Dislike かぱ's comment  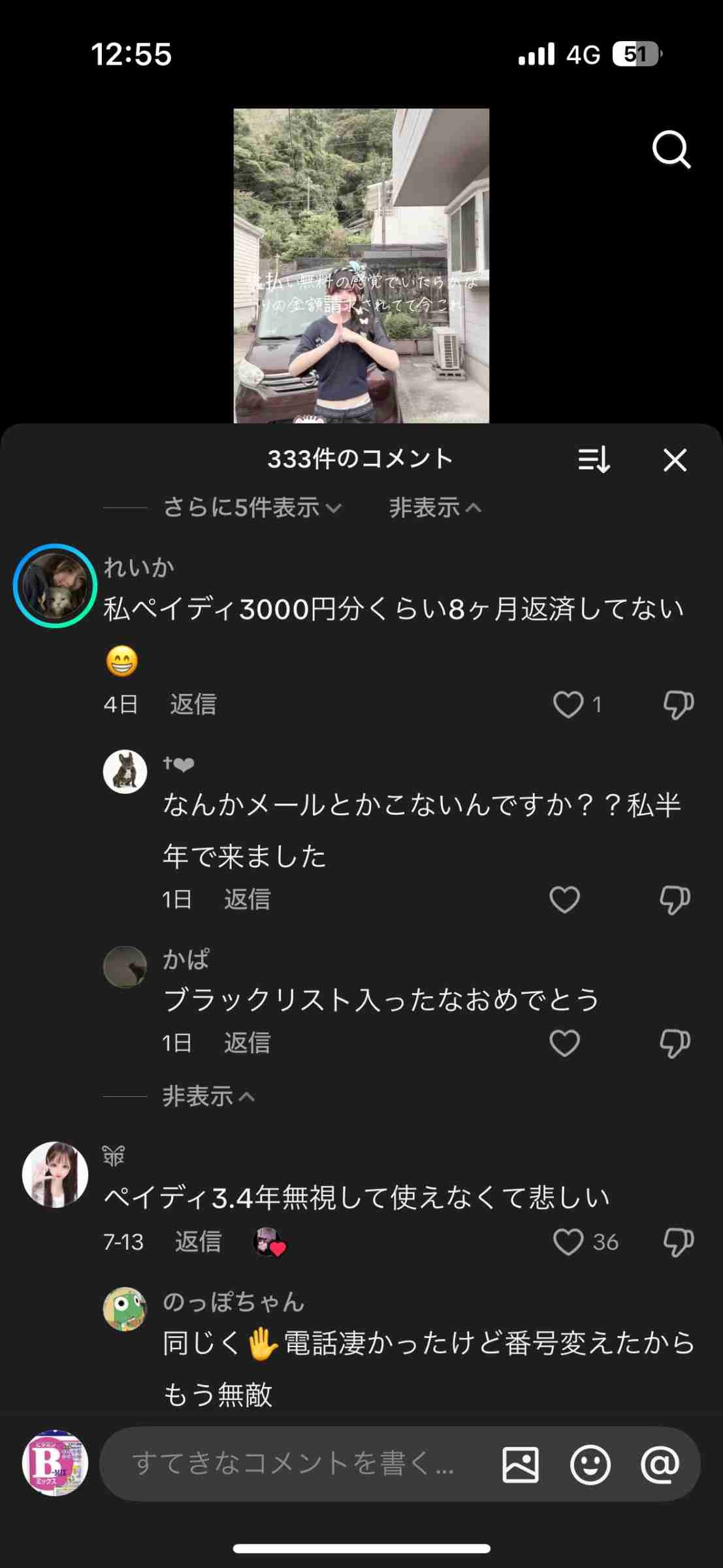[675, 1043]
